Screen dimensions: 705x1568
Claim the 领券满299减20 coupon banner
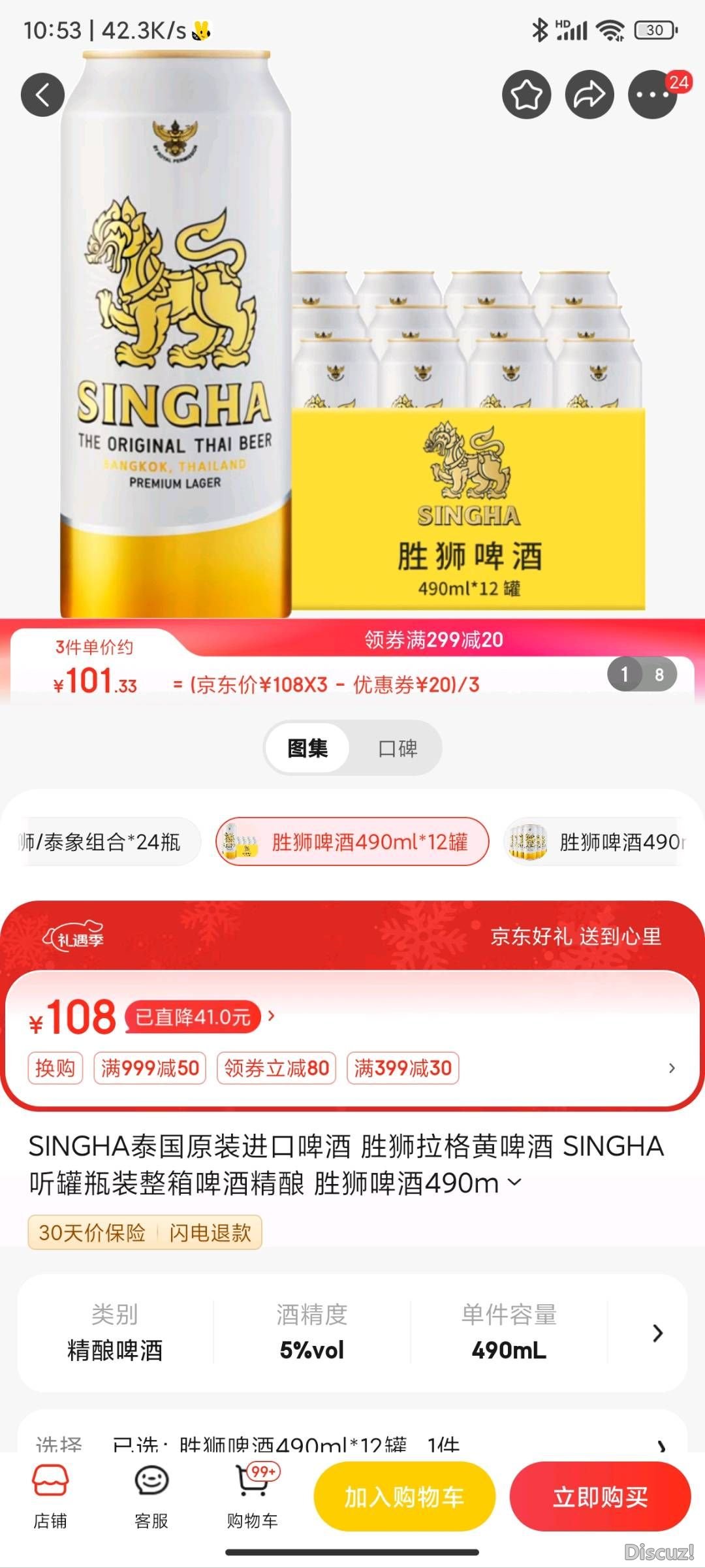tap(433, 640)
